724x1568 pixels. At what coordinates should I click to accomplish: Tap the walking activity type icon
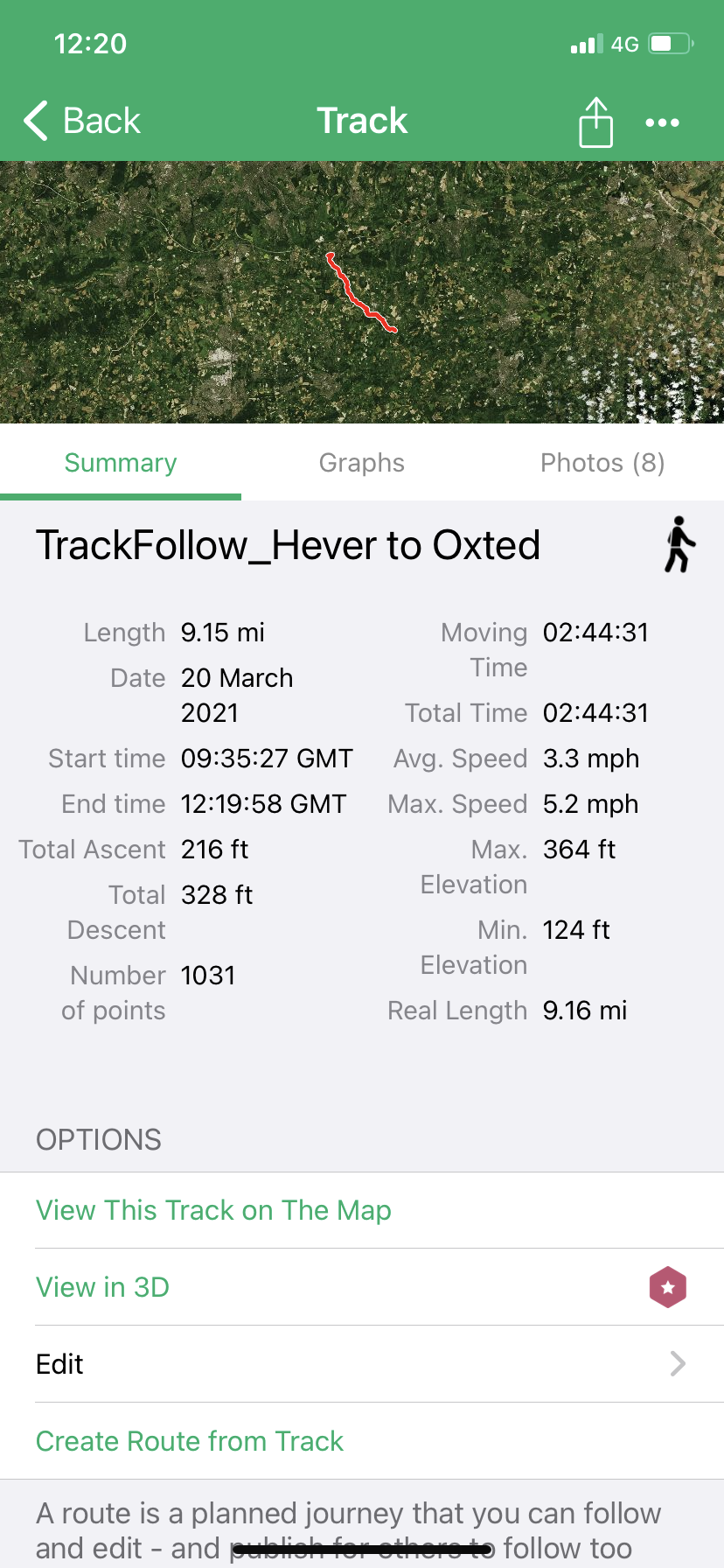[x=679, y=544]
